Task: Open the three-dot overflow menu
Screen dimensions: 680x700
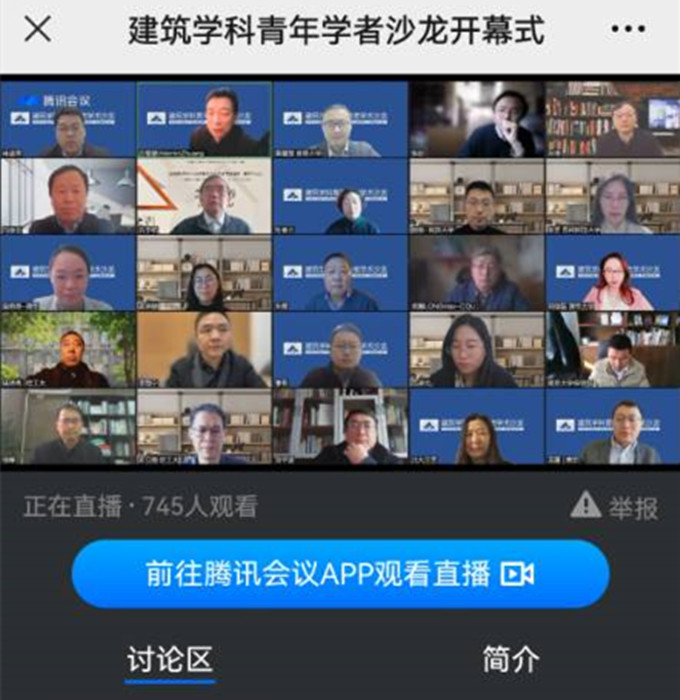Action: [627, 30]
